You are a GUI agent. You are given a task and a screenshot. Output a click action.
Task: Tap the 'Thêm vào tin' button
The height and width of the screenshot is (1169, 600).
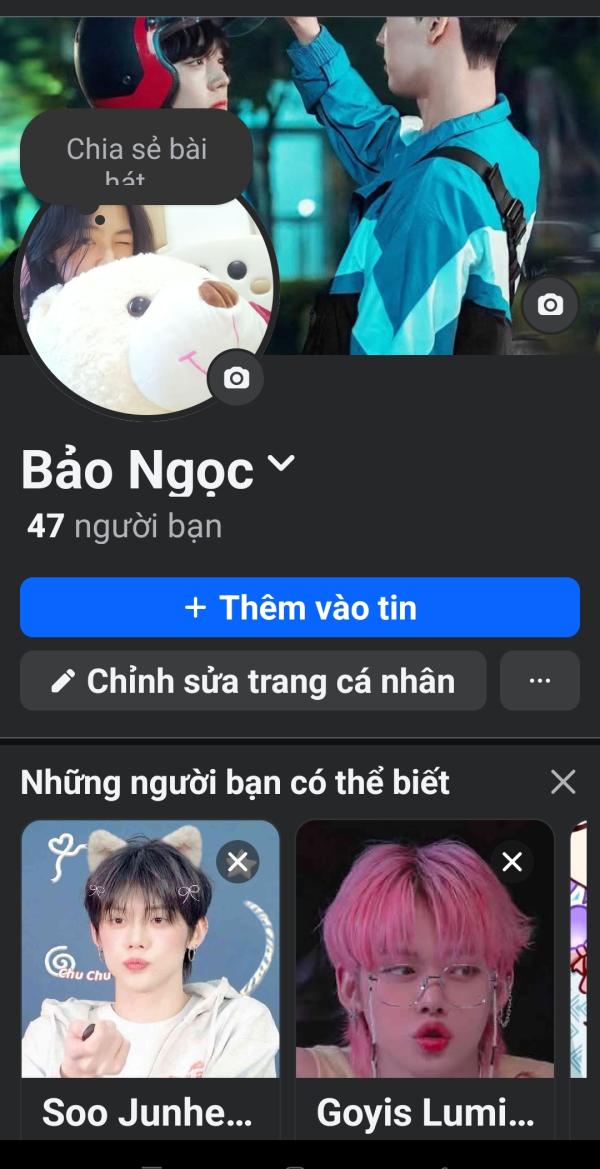[x=300, y=607]
